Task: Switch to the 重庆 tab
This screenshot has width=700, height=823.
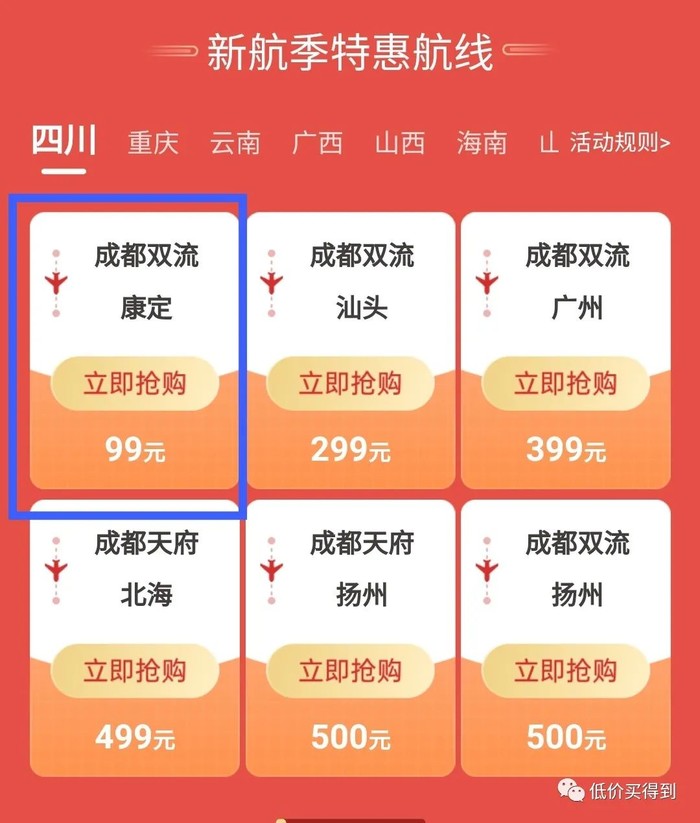Action: click(153, 143)
